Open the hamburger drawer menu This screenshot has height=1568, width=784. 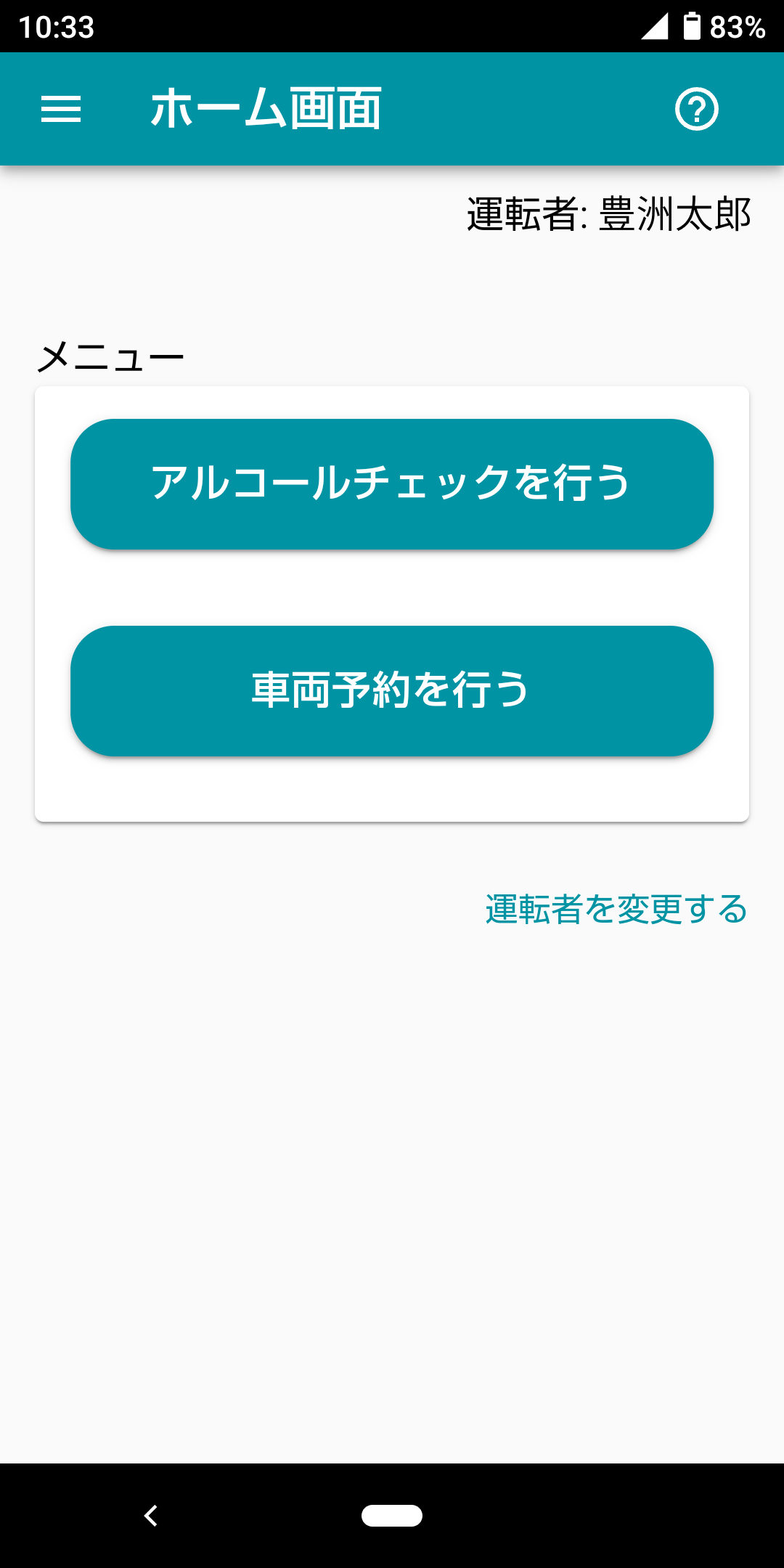[x=61, y=110]
